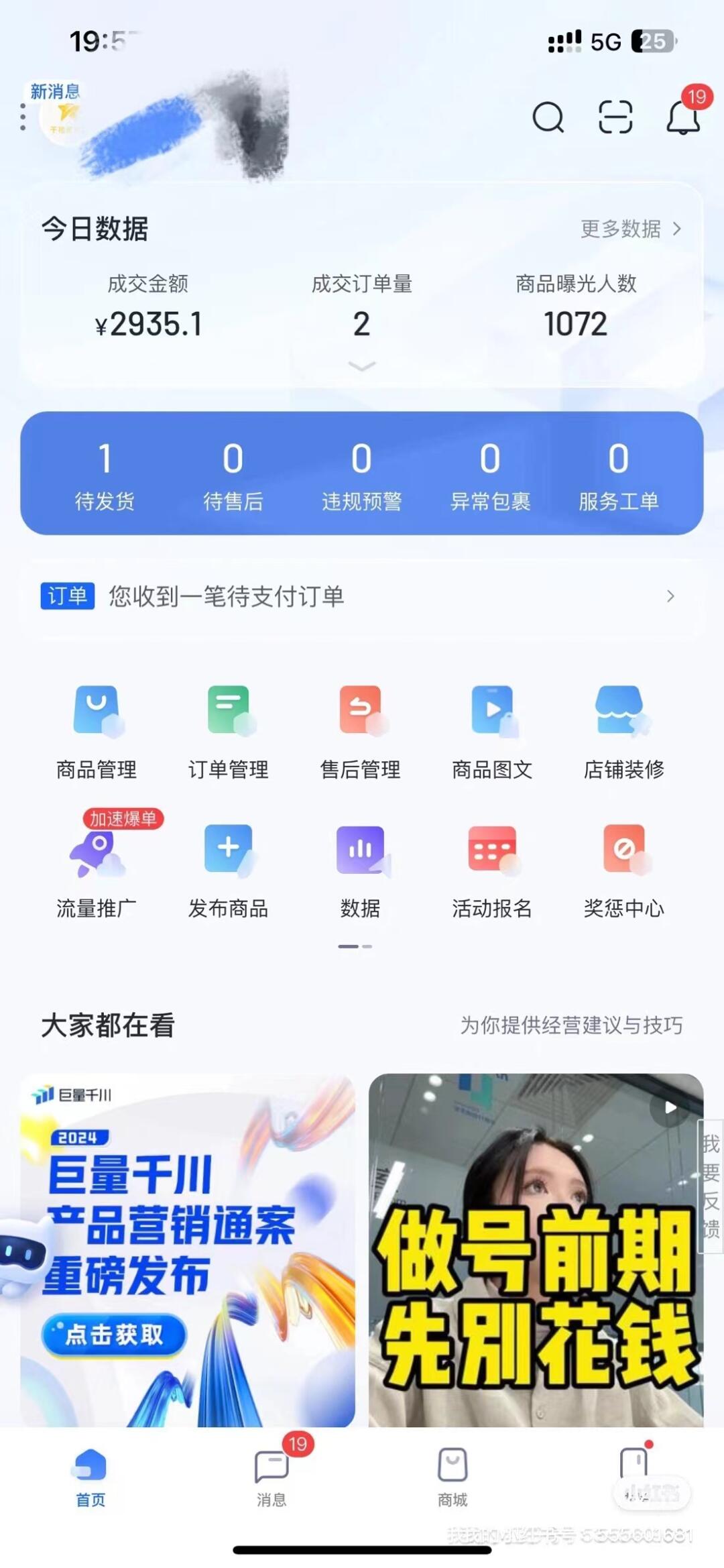Open the search icon
The height and width of the screenshot is (1568, 724).
pos(548,118)
